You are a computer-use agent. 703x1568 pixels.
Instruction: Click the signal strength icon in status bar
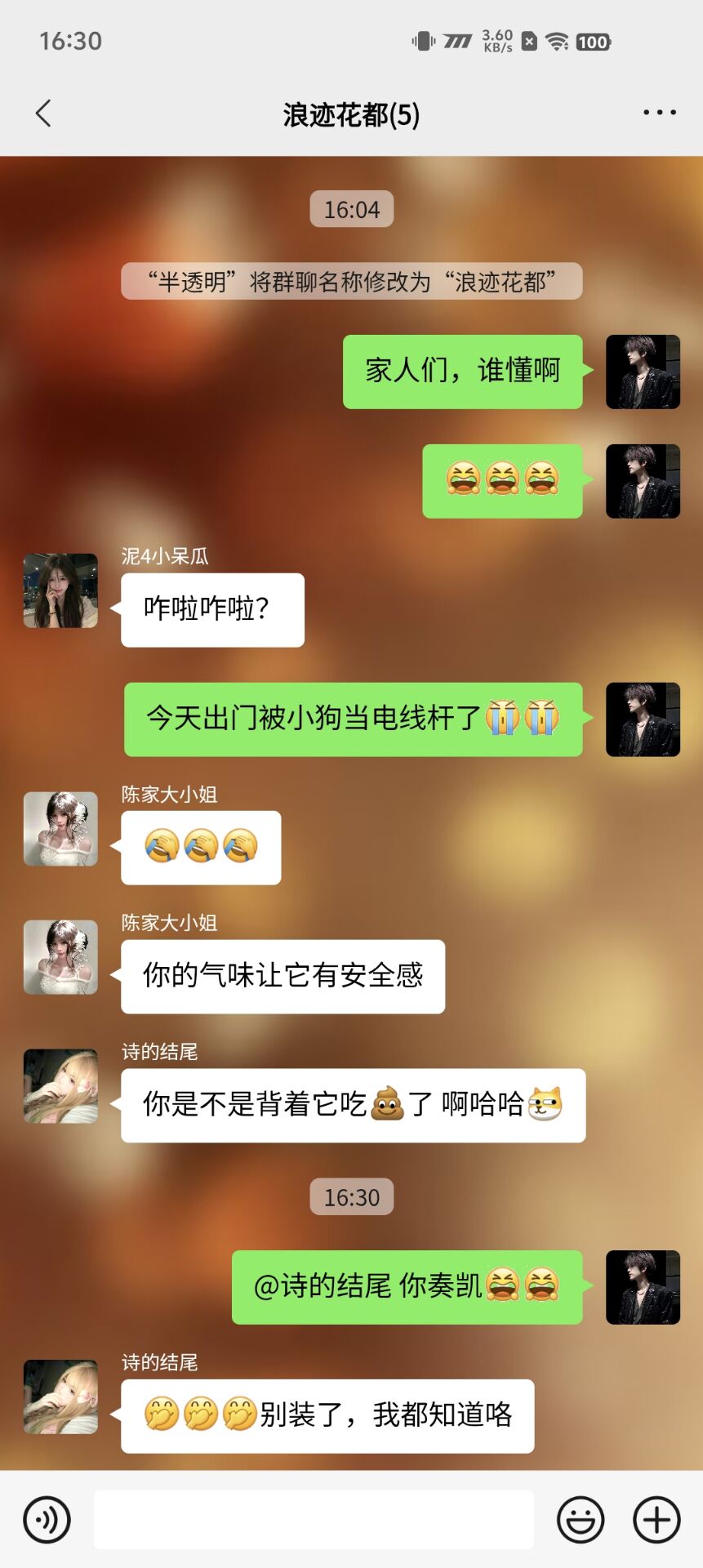click(x=457, y=41)
